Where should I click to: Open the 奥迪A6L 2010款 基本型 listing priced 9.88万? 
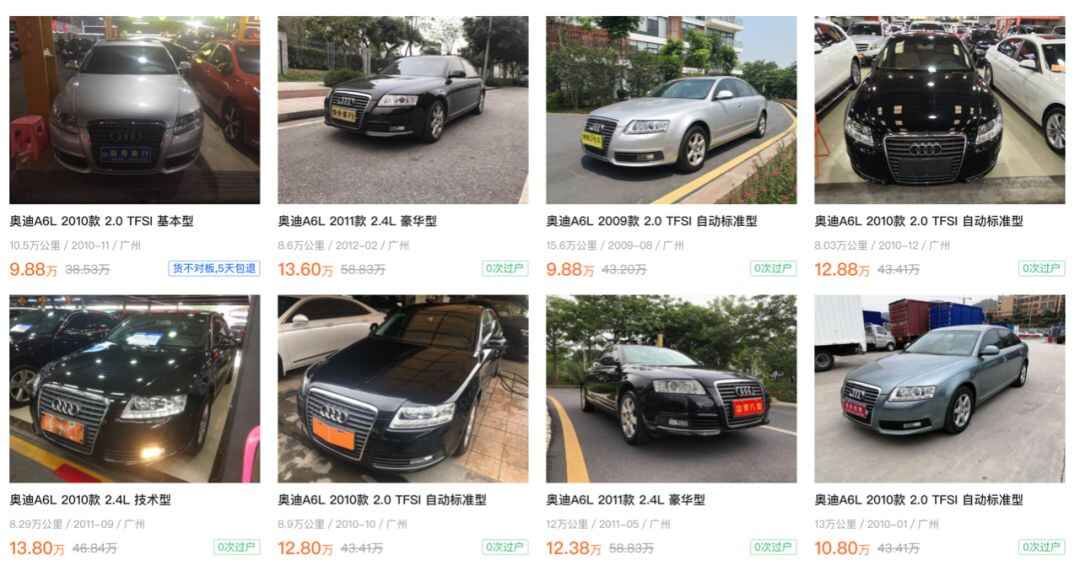[x=134, y=110]
